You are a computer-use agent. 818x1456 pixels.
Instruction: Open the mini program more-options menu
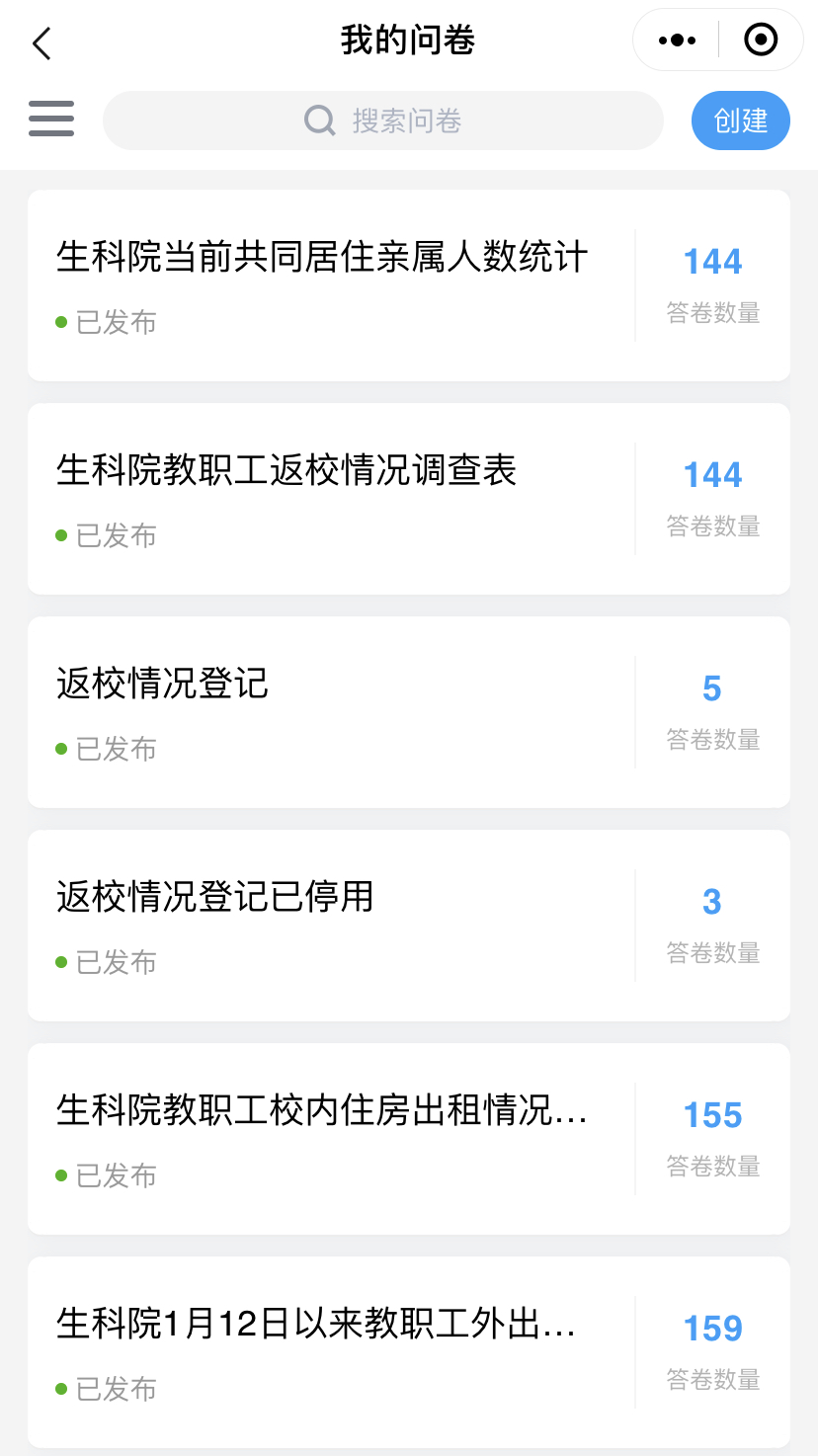coord(677,40)
